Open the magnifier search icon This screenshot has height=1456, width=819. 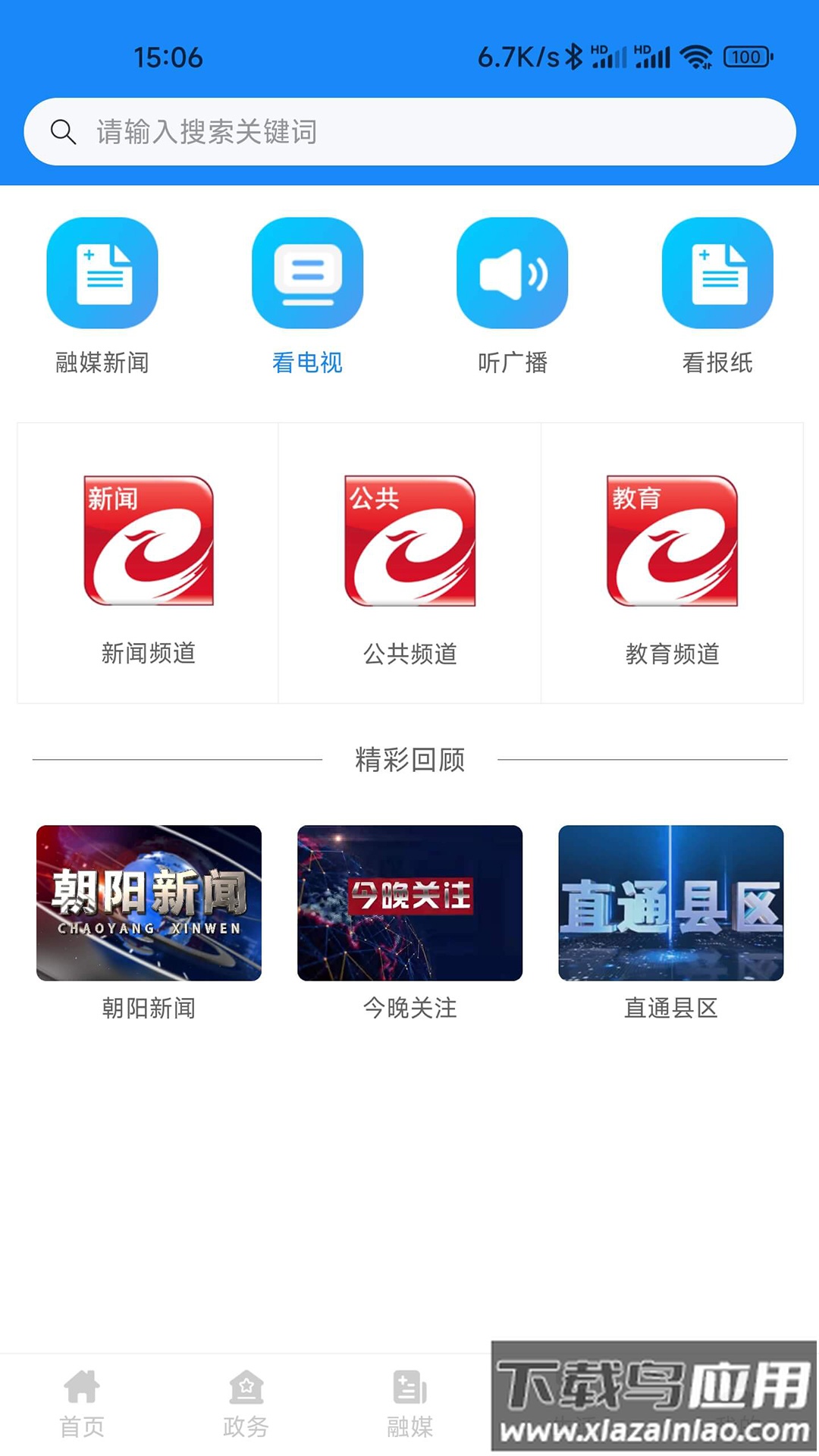pyautogui.click(x=64, y=130)
